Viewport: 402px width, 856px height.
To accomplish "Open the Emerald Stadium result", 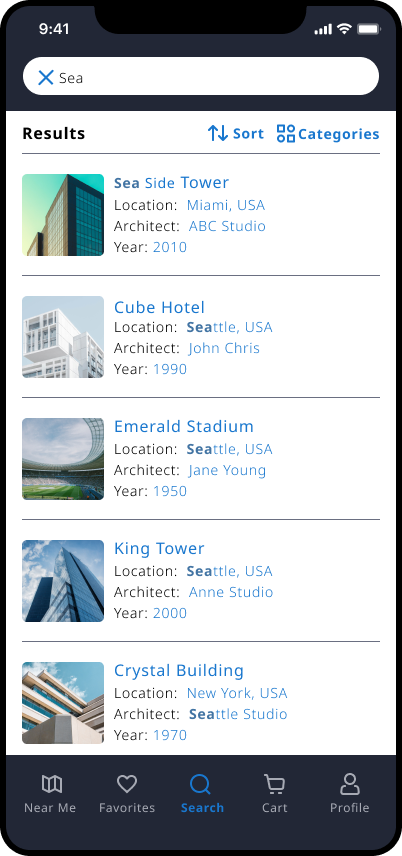I will click(201, 459).
